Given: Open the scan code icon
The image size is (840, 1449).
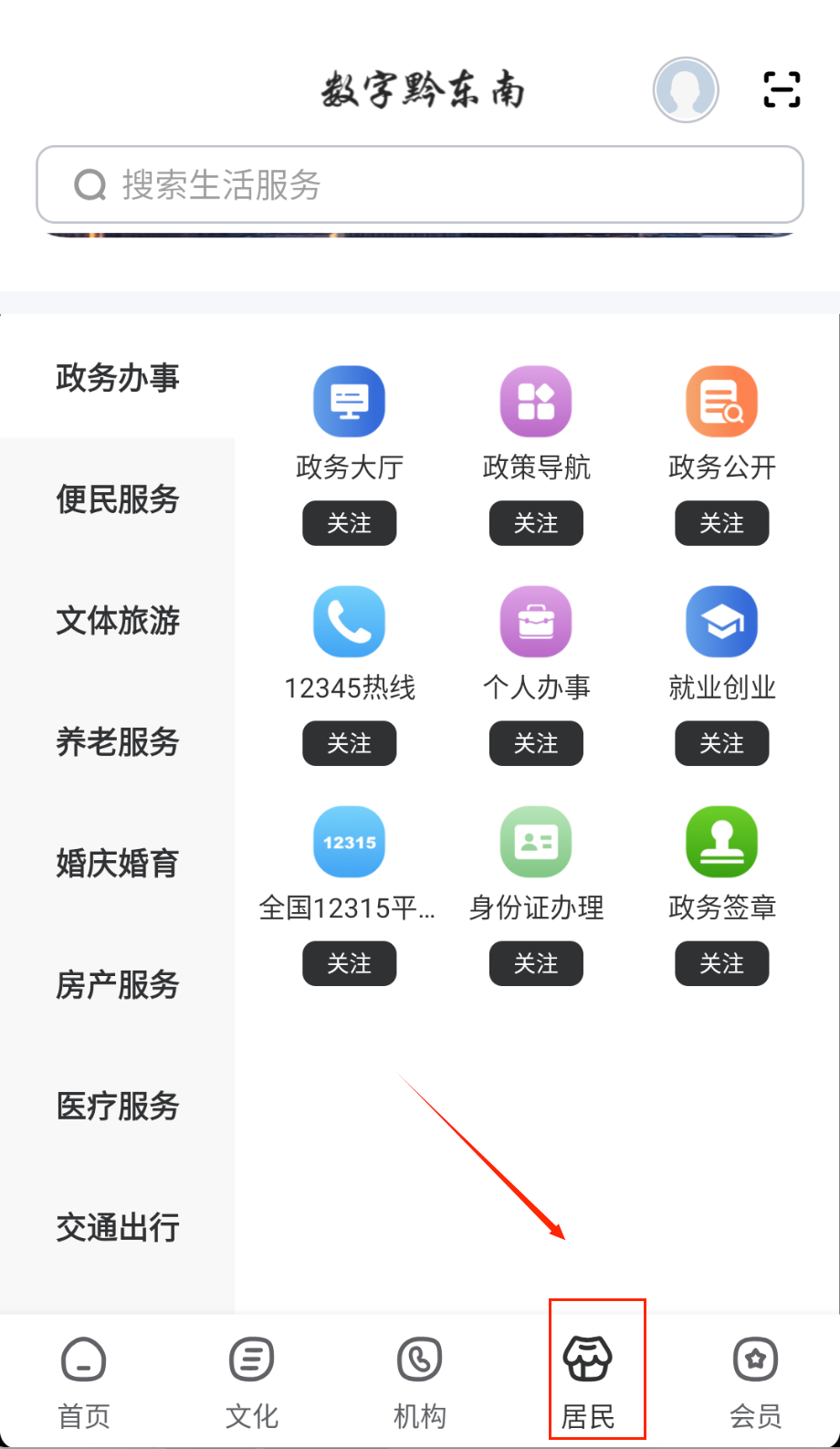Looking at the screenshot, I should [782, 89].
